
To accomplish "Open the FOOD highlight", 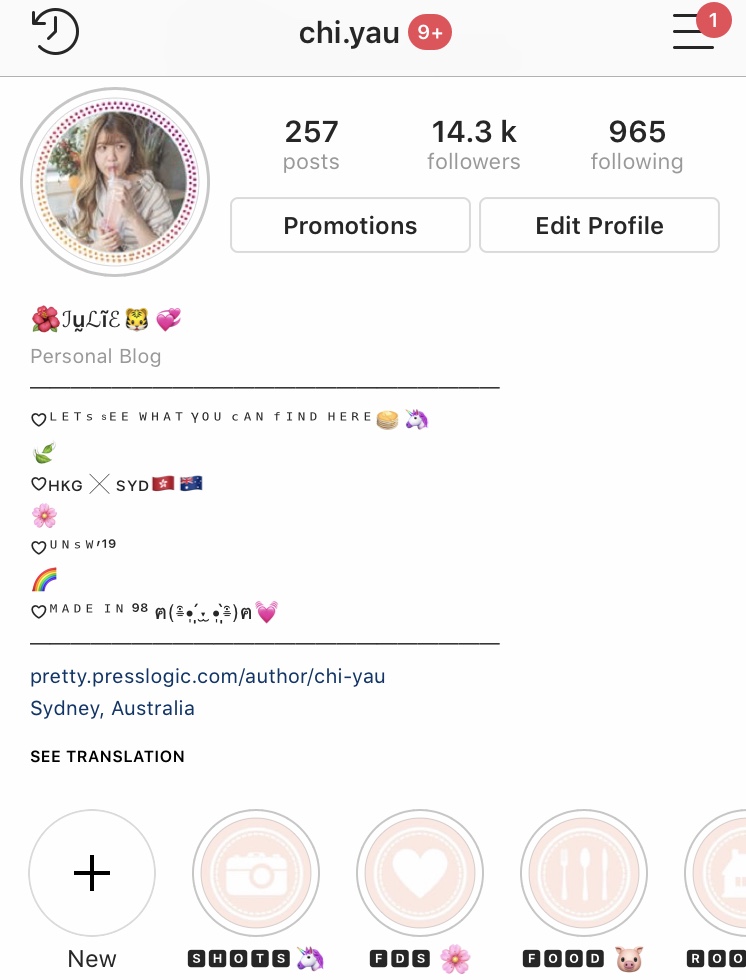I will [584, 873].
